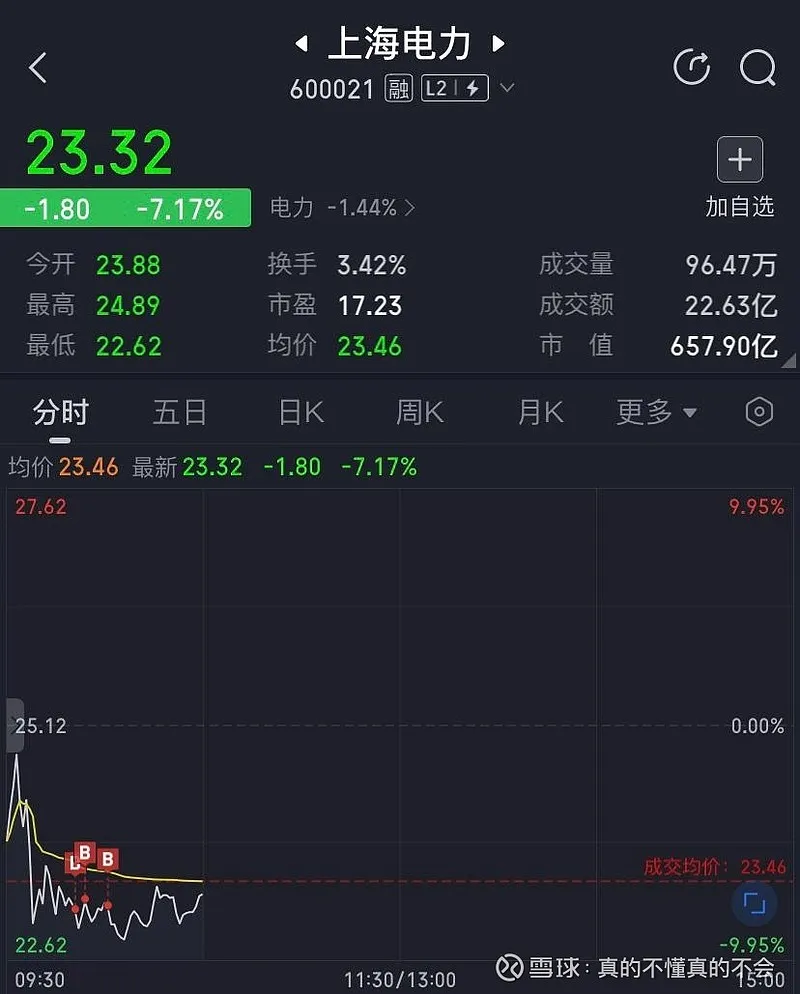Switch to the previous stock
Viewport: 800px width, 994px height.
(x=300, y=44)
